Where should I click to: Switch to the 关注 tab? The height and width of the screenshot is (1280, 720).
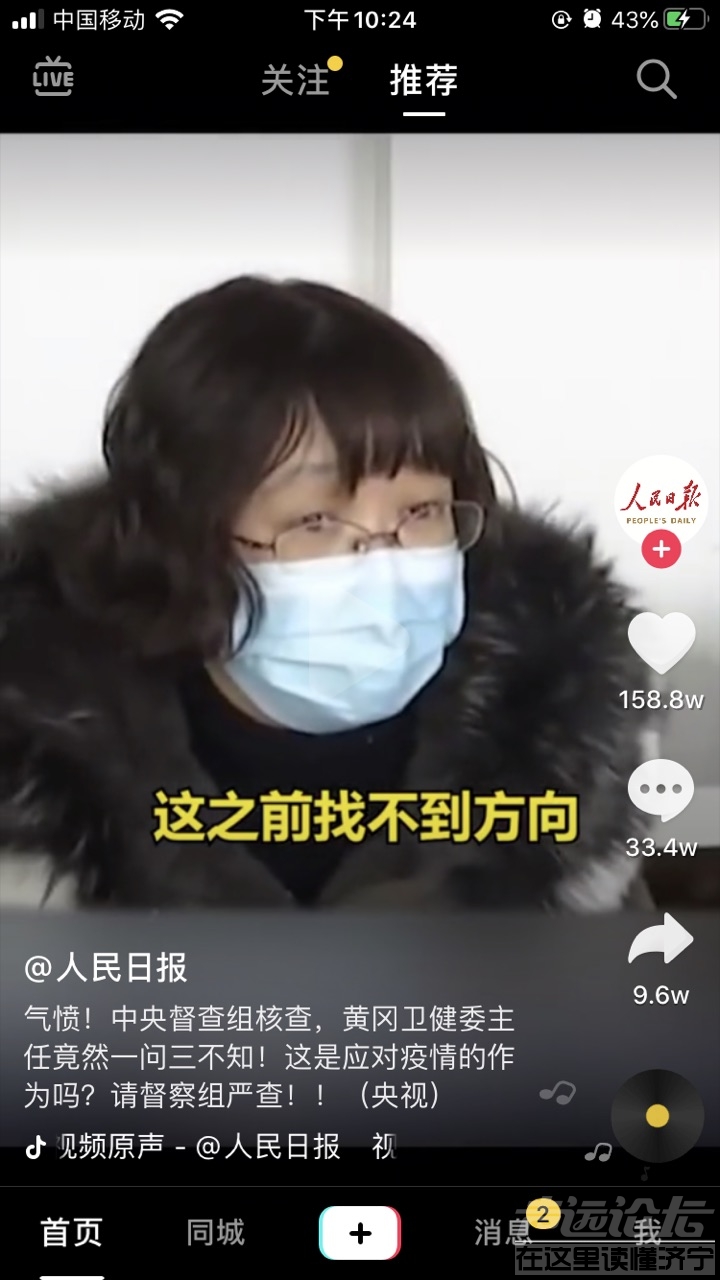click(x=296, y=80)
